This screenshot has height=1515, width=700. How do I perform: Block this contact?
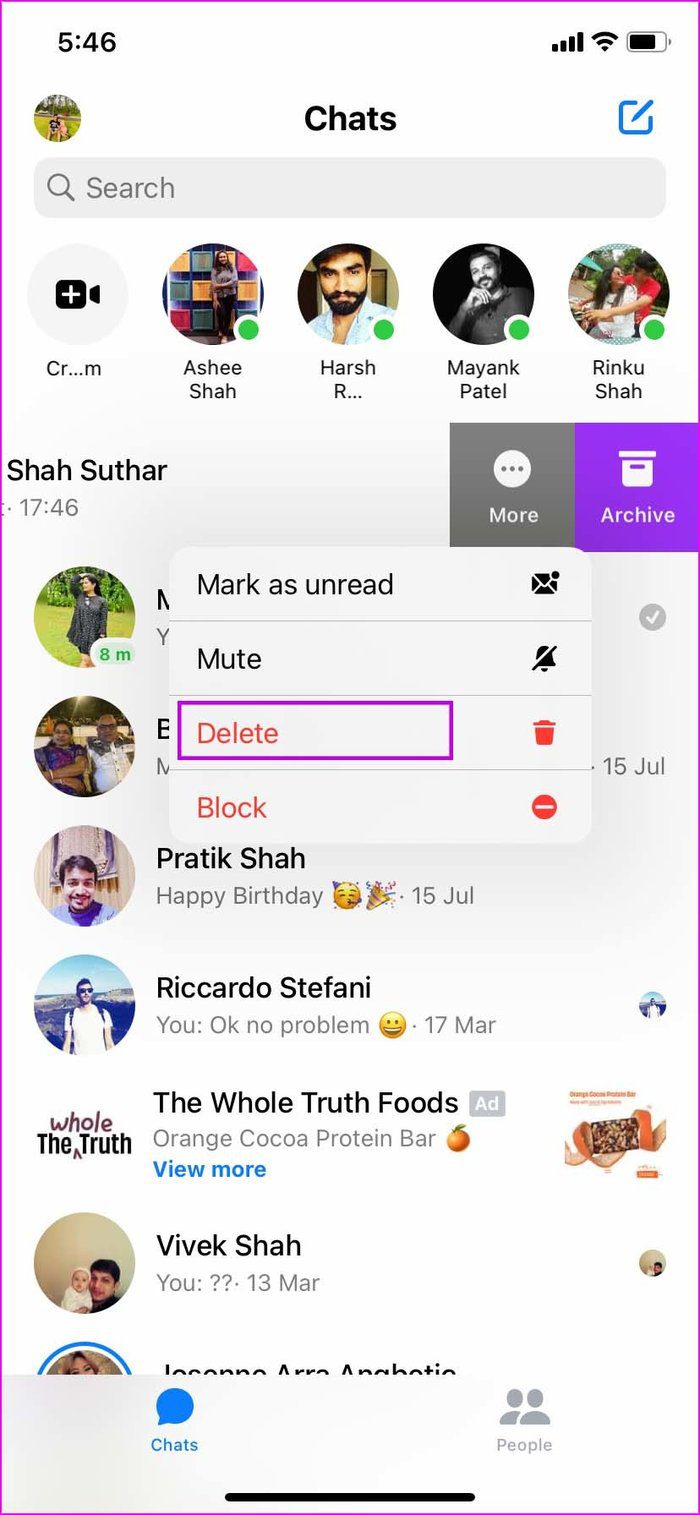(380, 807)
